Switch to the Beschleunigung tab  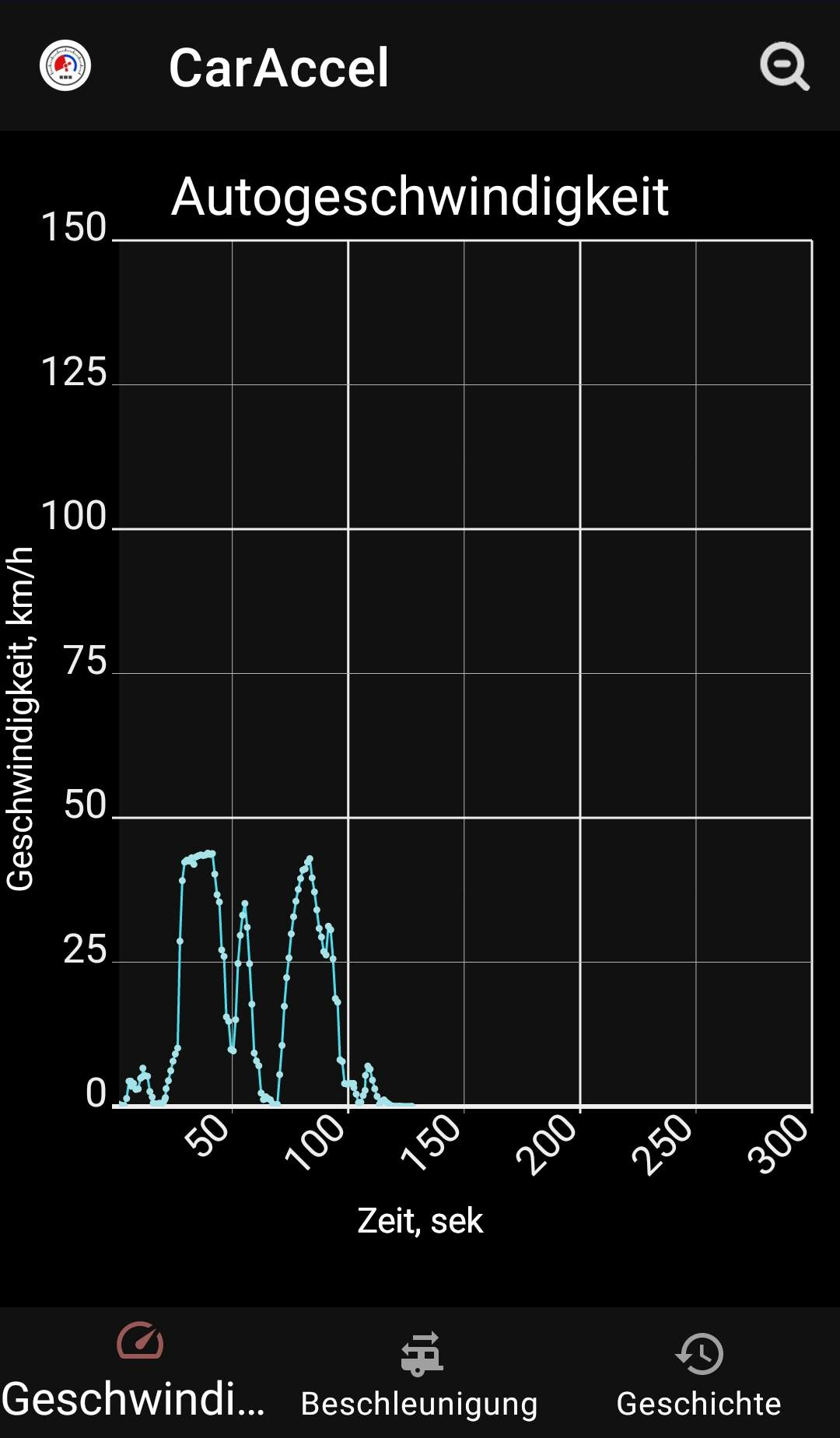click(x=419, y=1374)
